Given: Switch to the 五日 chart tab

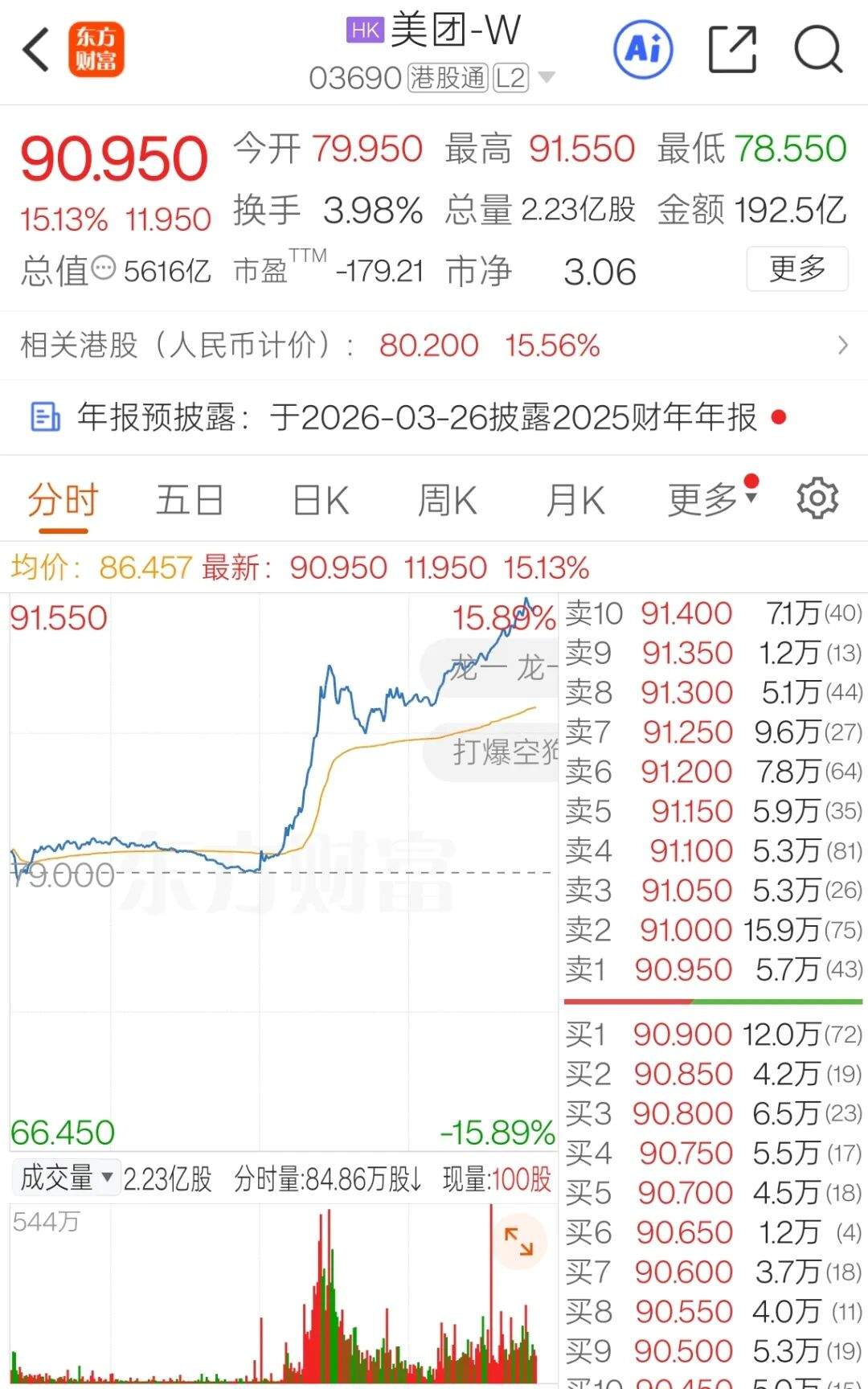Looking at the screenshot, I should click(190, 501).
